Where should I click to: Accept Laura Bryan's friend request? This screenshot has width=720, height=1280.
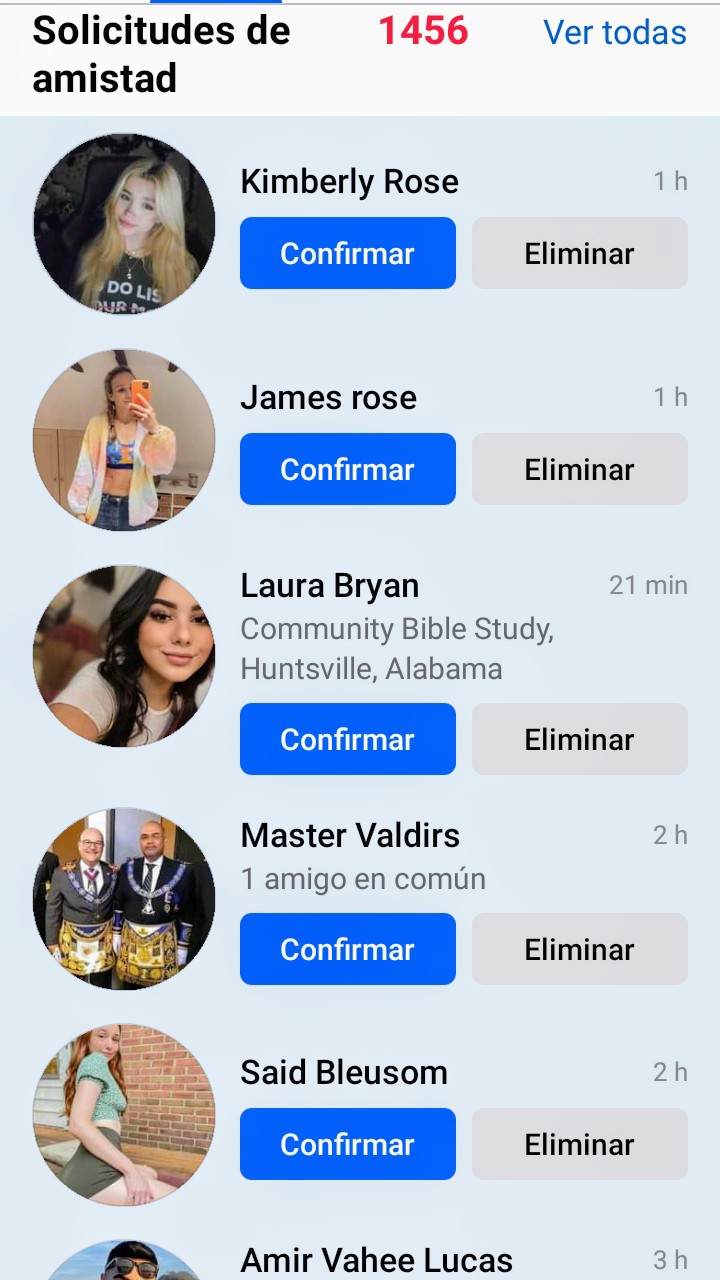pyautogui.click(x=347, y=739)
